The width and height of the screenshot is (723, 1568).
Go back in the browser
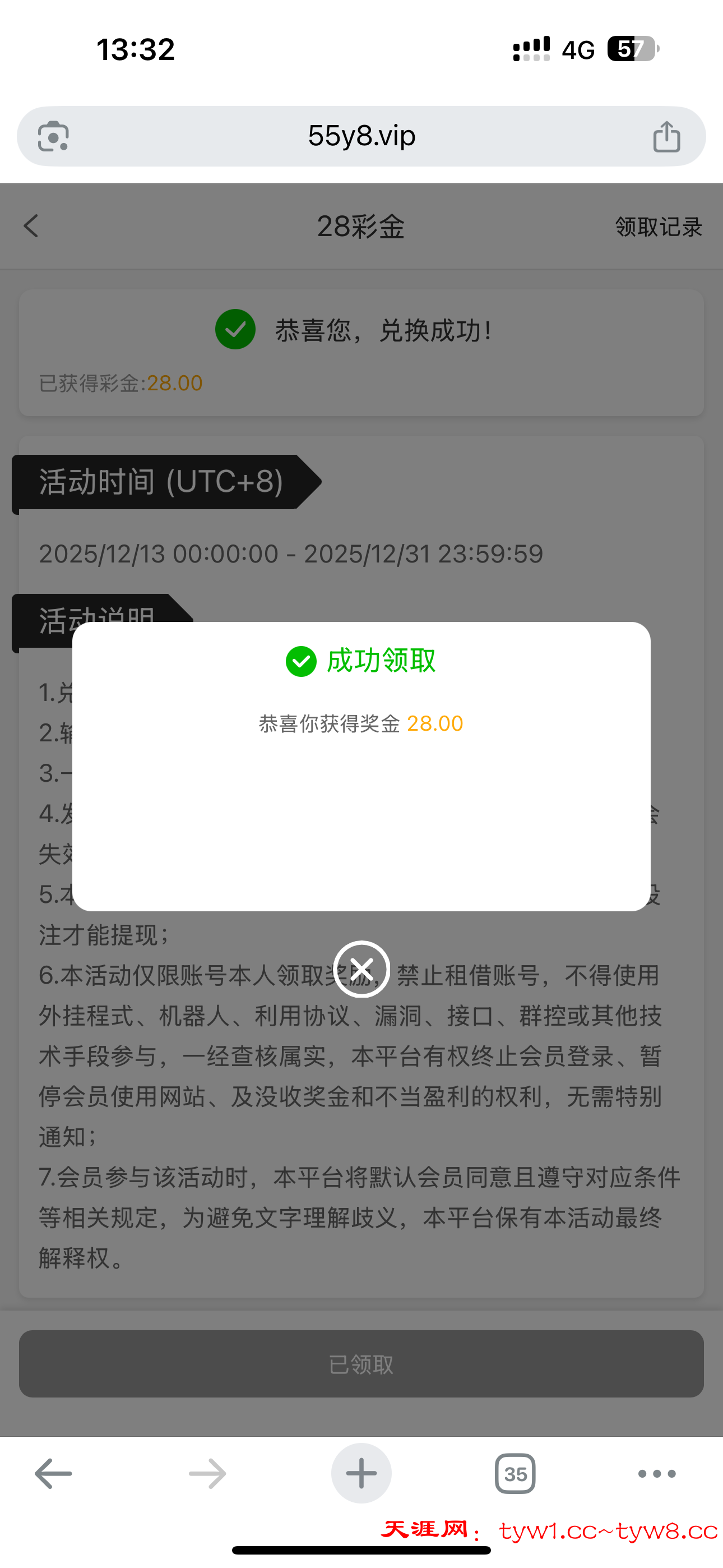(54, 1474)
